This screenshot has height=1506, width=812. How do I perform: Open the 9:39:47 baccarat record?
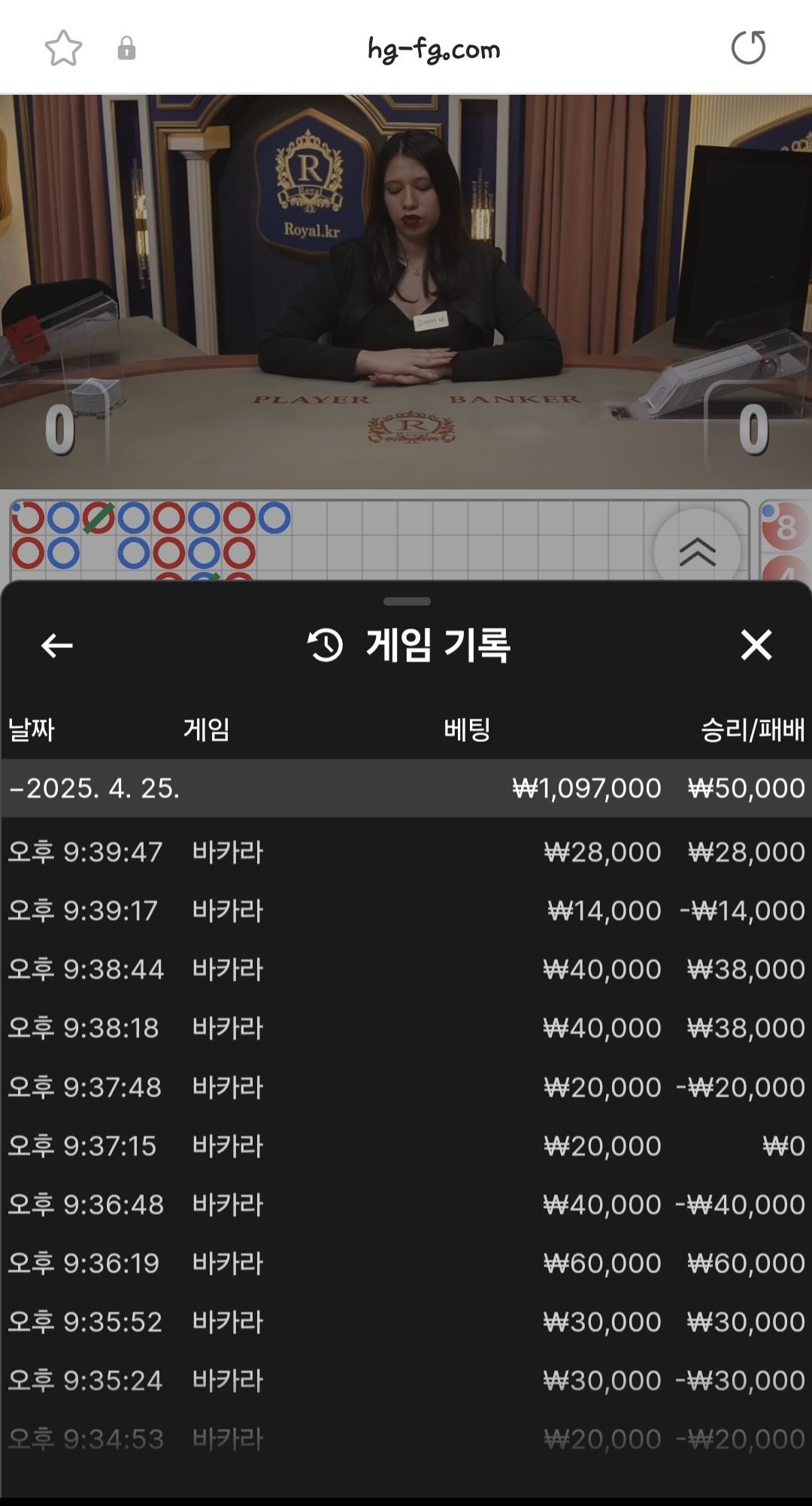(406, 852)
